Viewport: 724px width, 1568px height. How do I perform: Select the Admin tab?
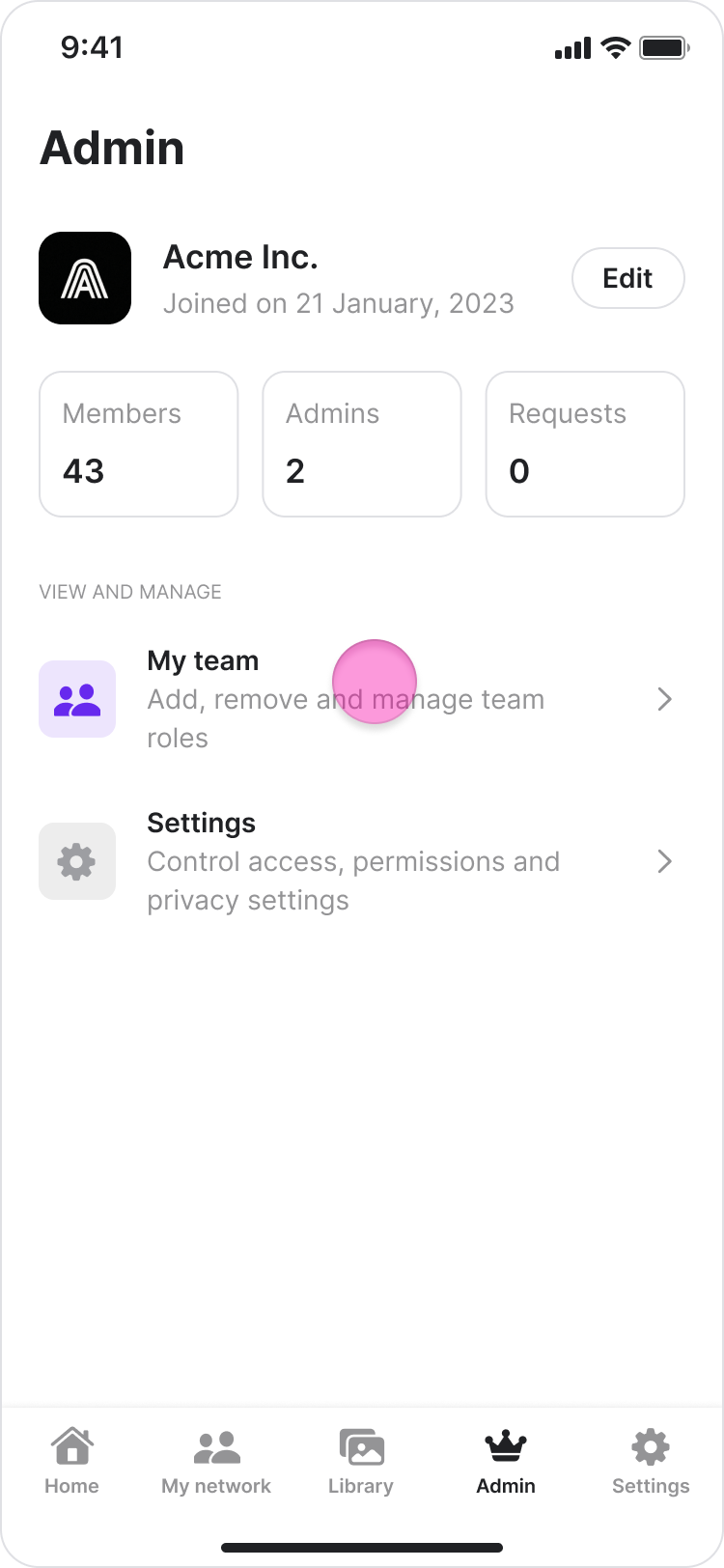pyautogui.click(x=506, y=1462)
